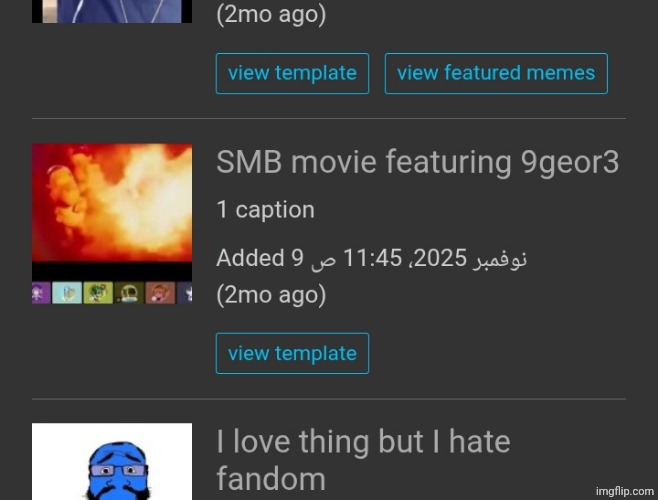Open I love thing but I hate fandom title
The height and width of the screenshot is (500, 658).
(364, 459)
